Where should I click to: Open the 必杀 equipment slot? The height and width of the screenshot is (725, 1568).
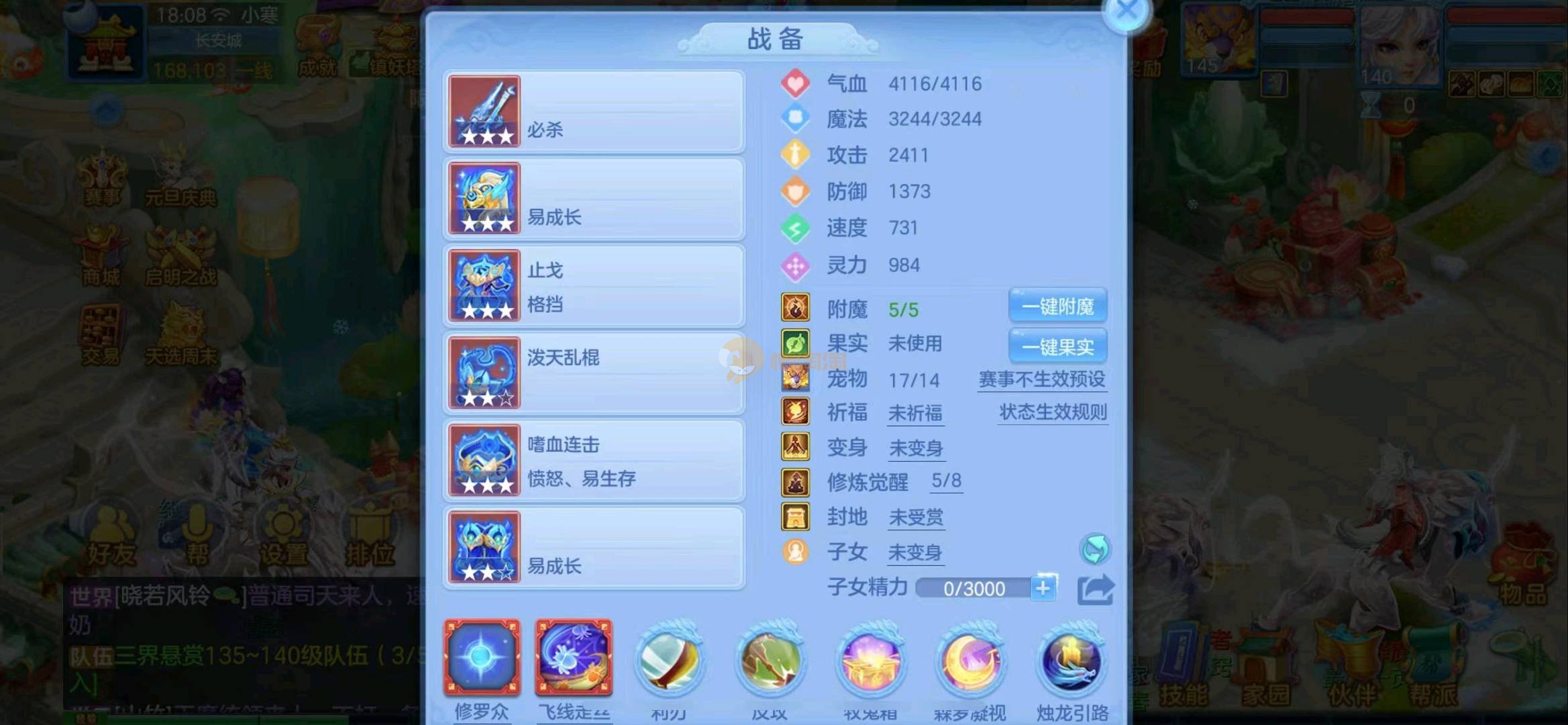click(x=594, y=112)
